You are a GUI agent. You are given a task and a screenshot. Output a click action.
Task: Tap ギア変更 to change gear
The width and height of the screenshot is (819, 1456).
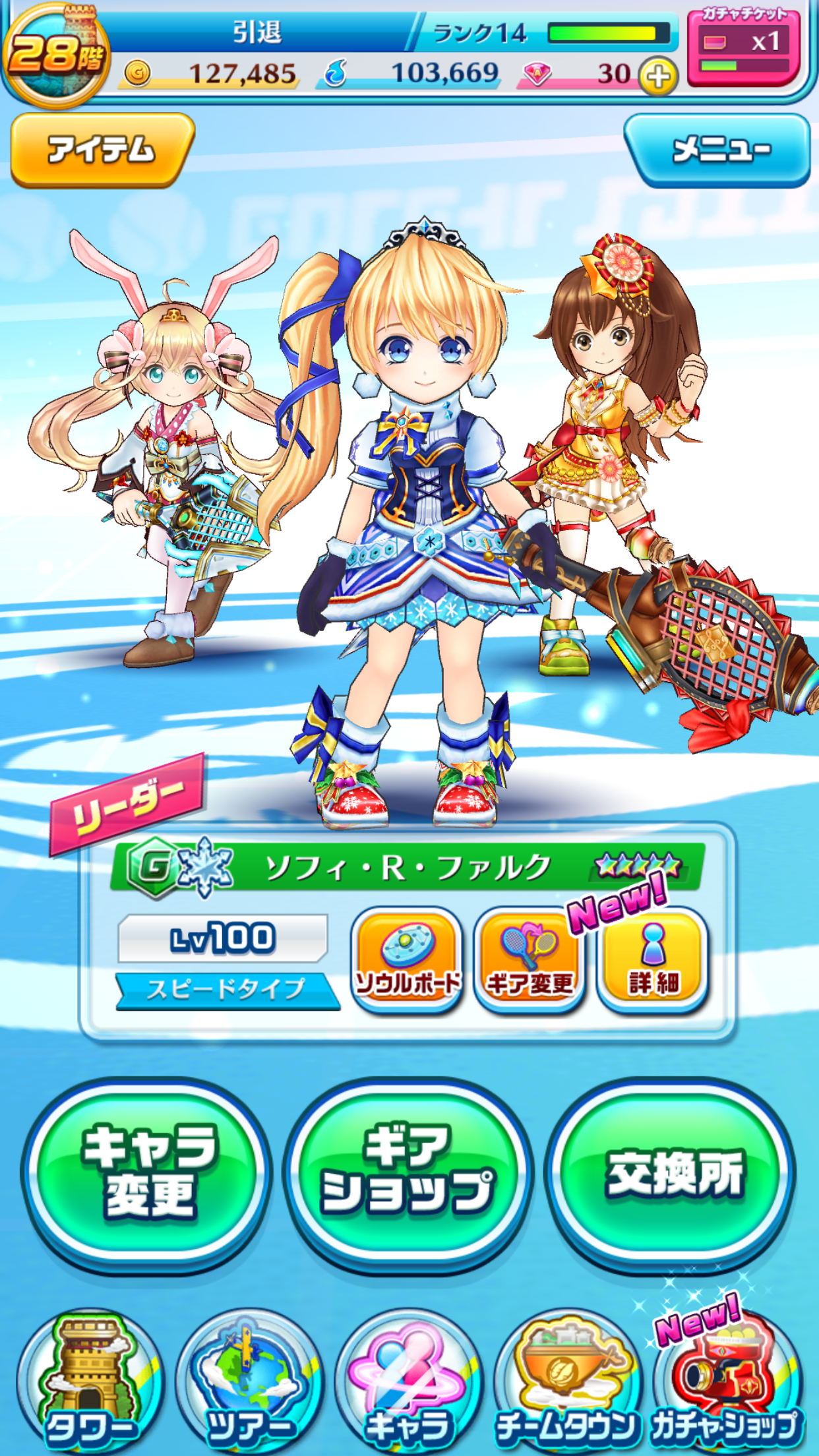[x=530, y=959]
